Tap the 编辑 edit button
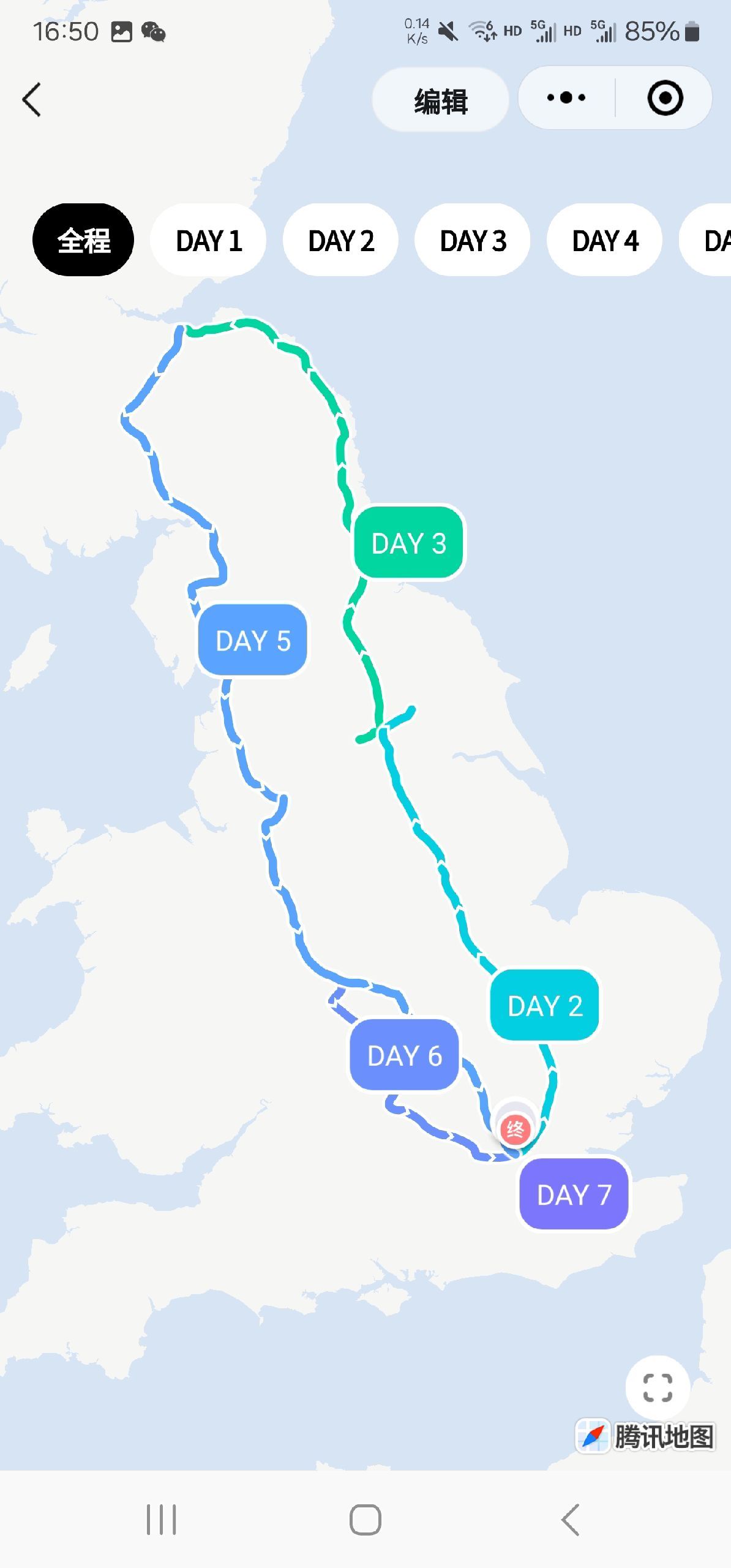Screen dimensions: 731x1568 440,100
